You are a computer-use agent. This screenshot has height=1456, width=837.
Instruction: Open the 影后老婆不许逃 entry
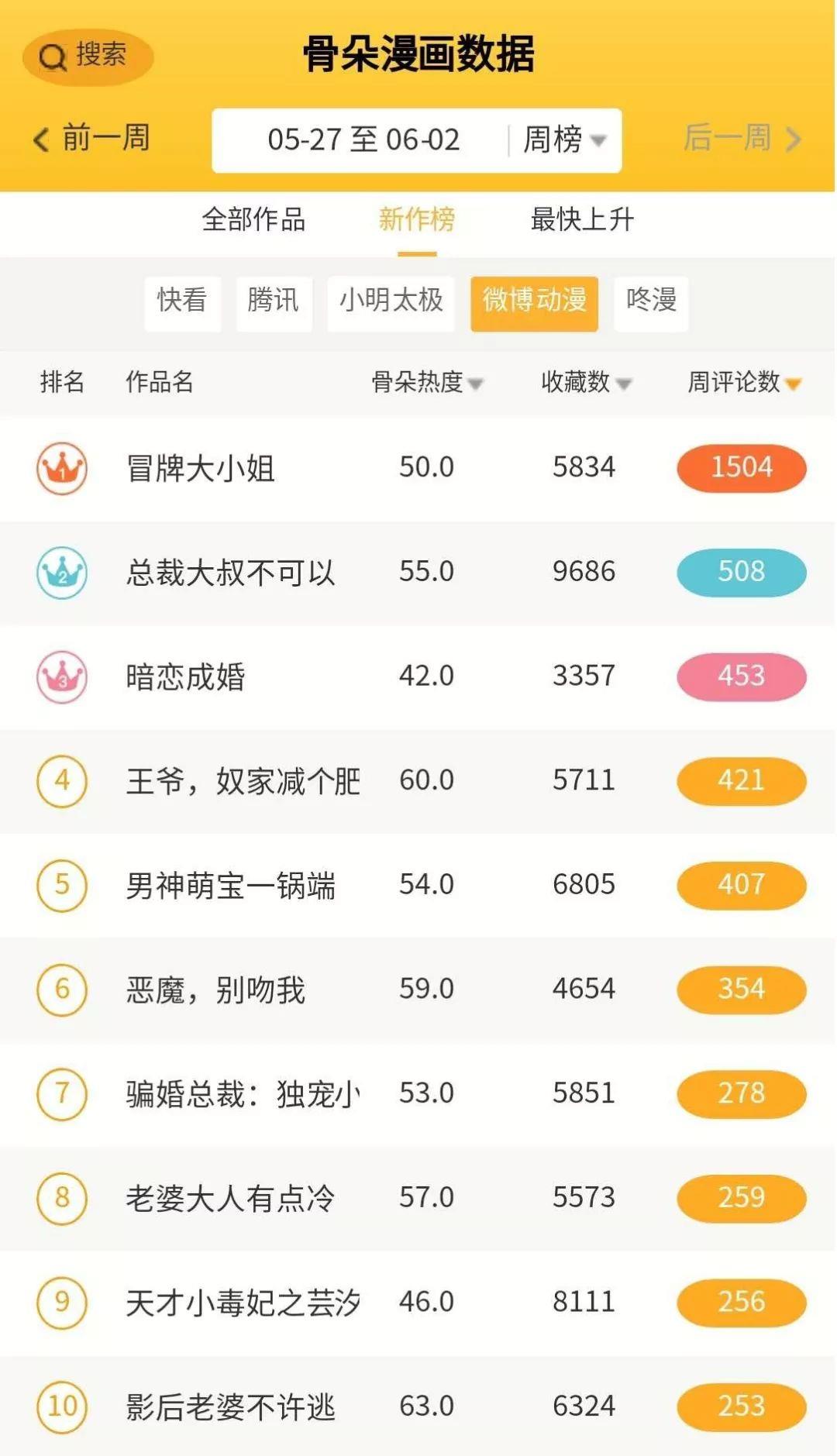(x=418, y=1406)
